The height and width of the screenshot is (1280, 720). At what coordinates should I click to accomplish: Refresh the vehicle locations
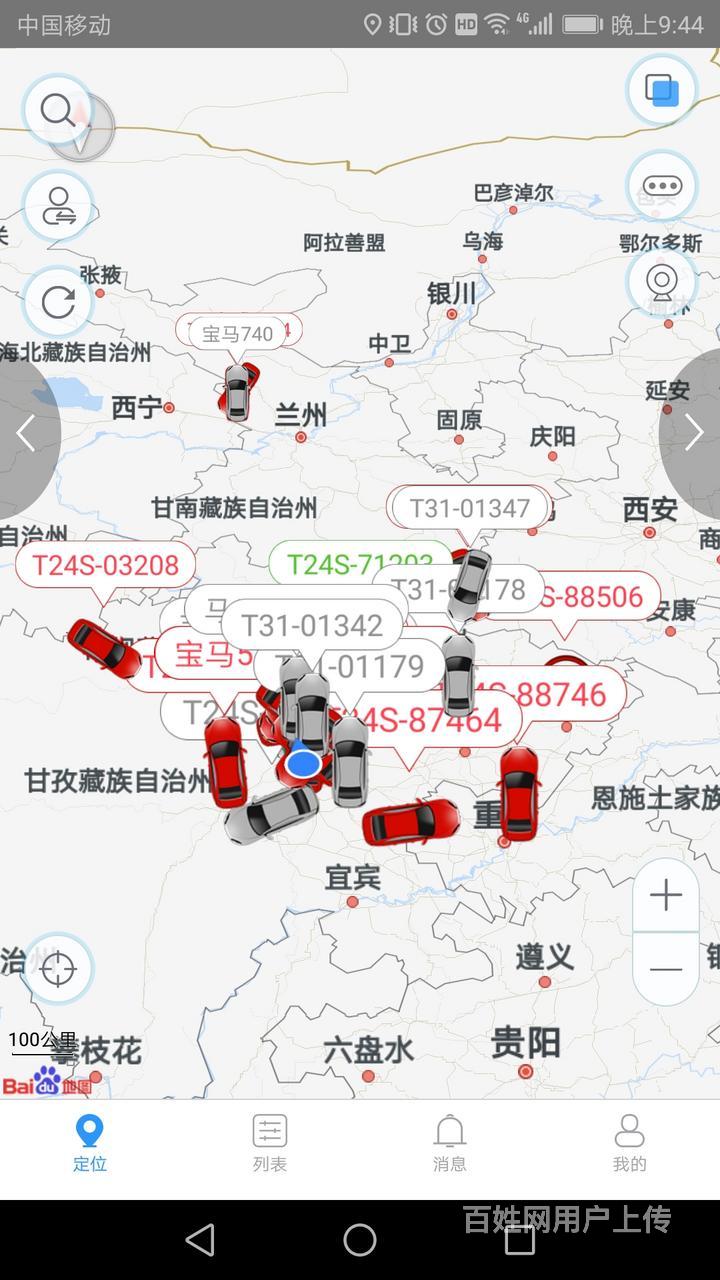(57, 301)
